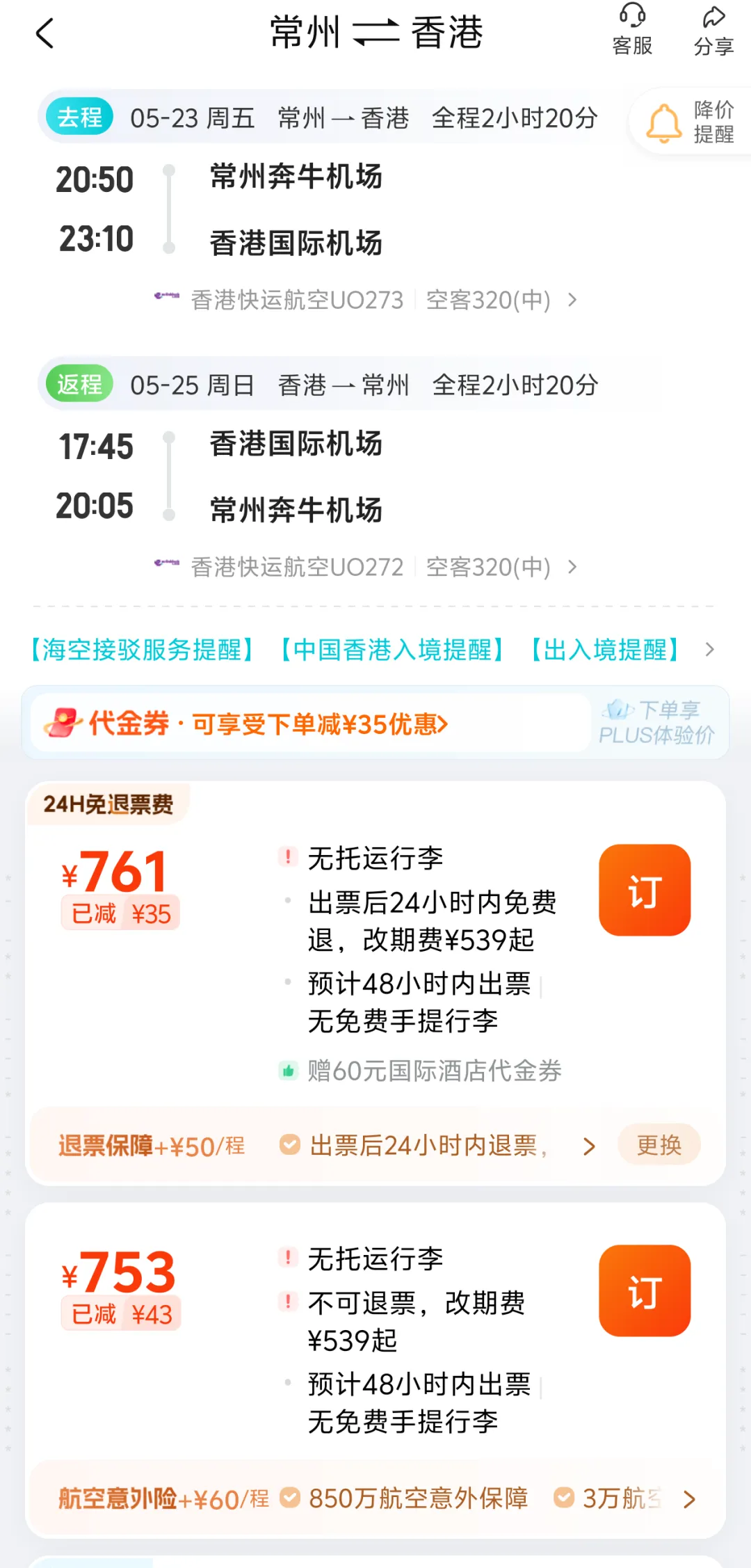Open the 下单享PLUS体验价 offer
Image resolution: width=751 pixels, height=1568 pixels.
pos(657,723)
